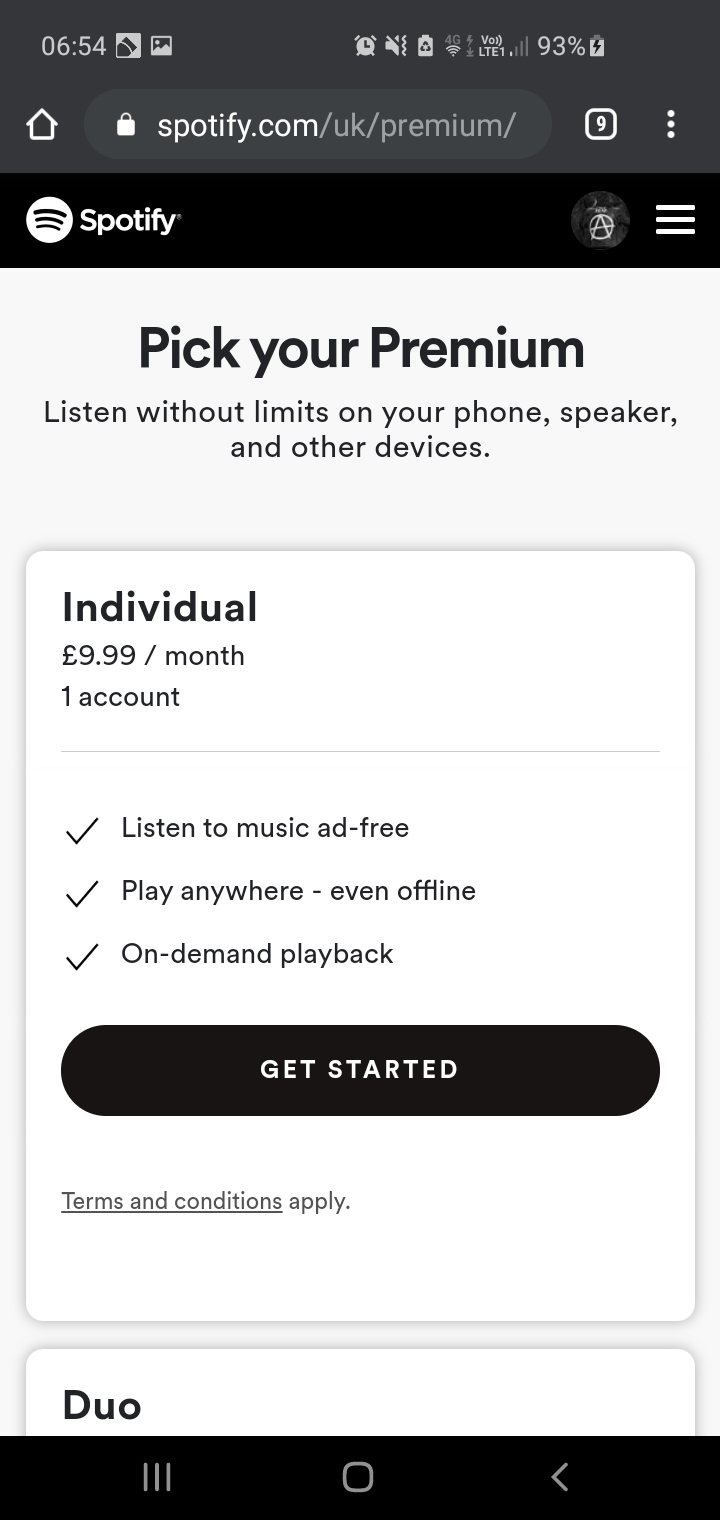
Task: Go to the Spotify home via logo
Action: tap(103, 220)
